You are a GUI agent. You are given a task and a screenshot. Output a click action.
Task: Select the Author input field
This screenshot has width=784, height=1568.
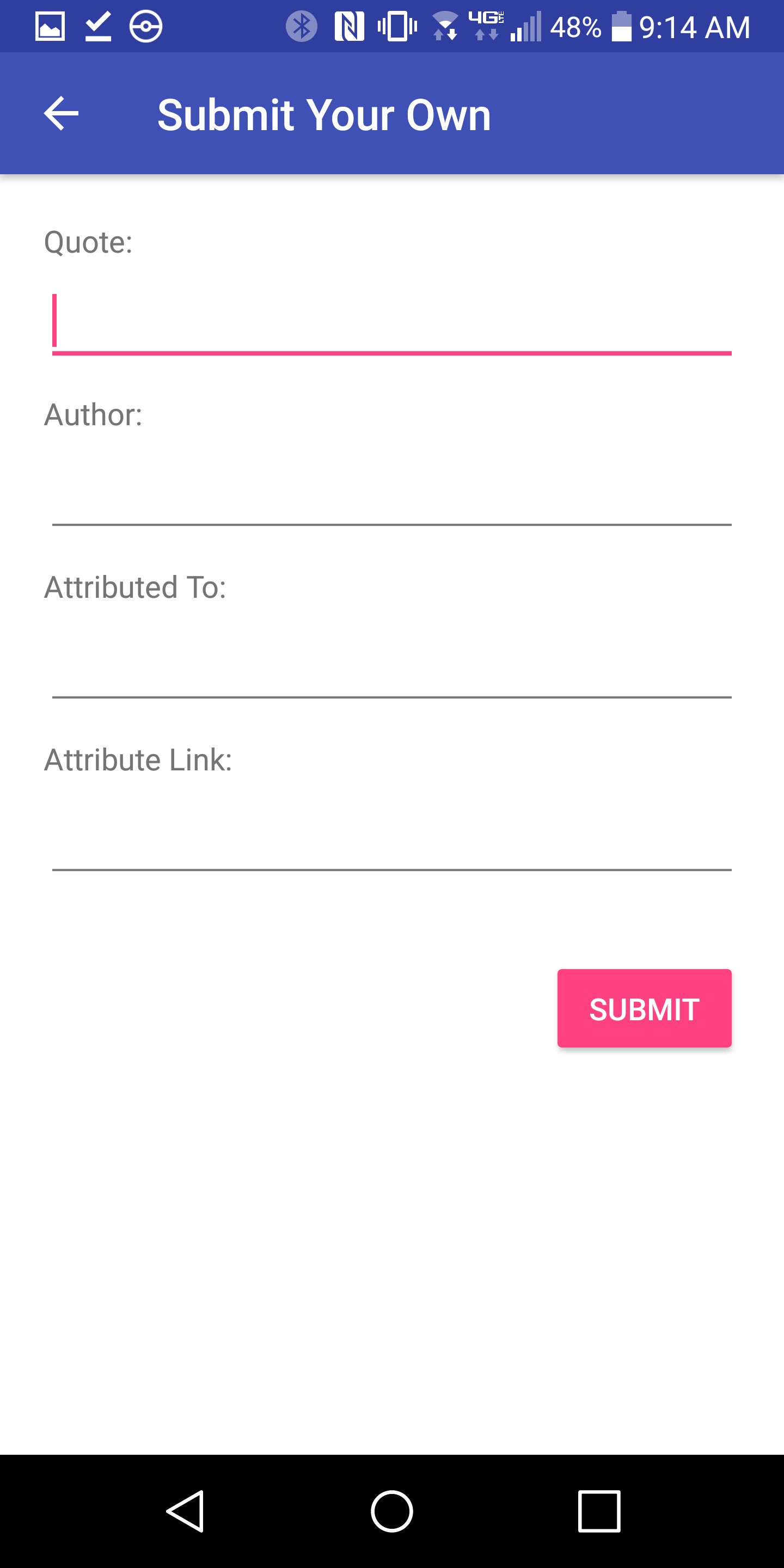pos(391,494)
